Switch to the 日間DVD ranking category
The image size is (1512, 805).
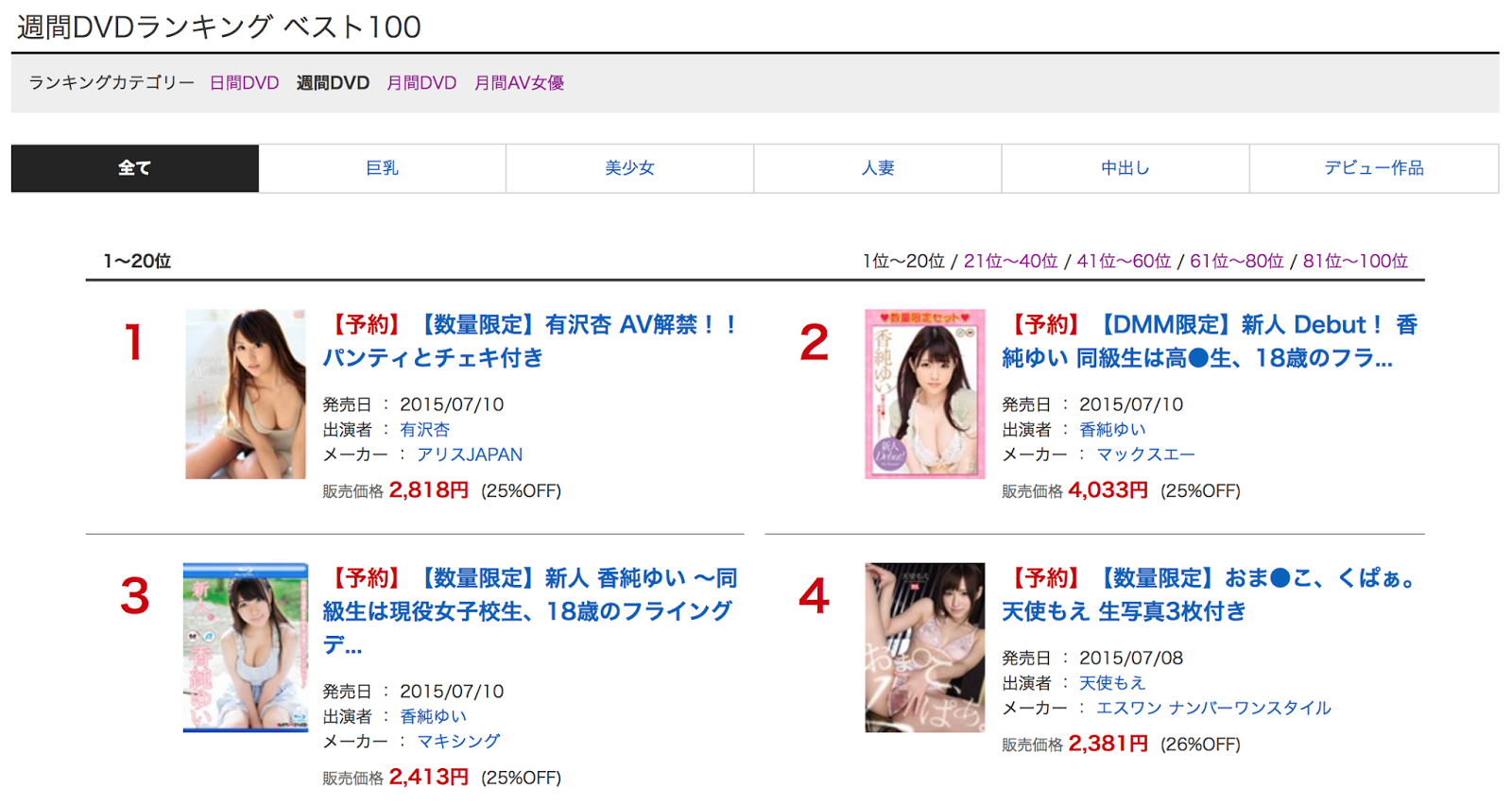(244, 83)
